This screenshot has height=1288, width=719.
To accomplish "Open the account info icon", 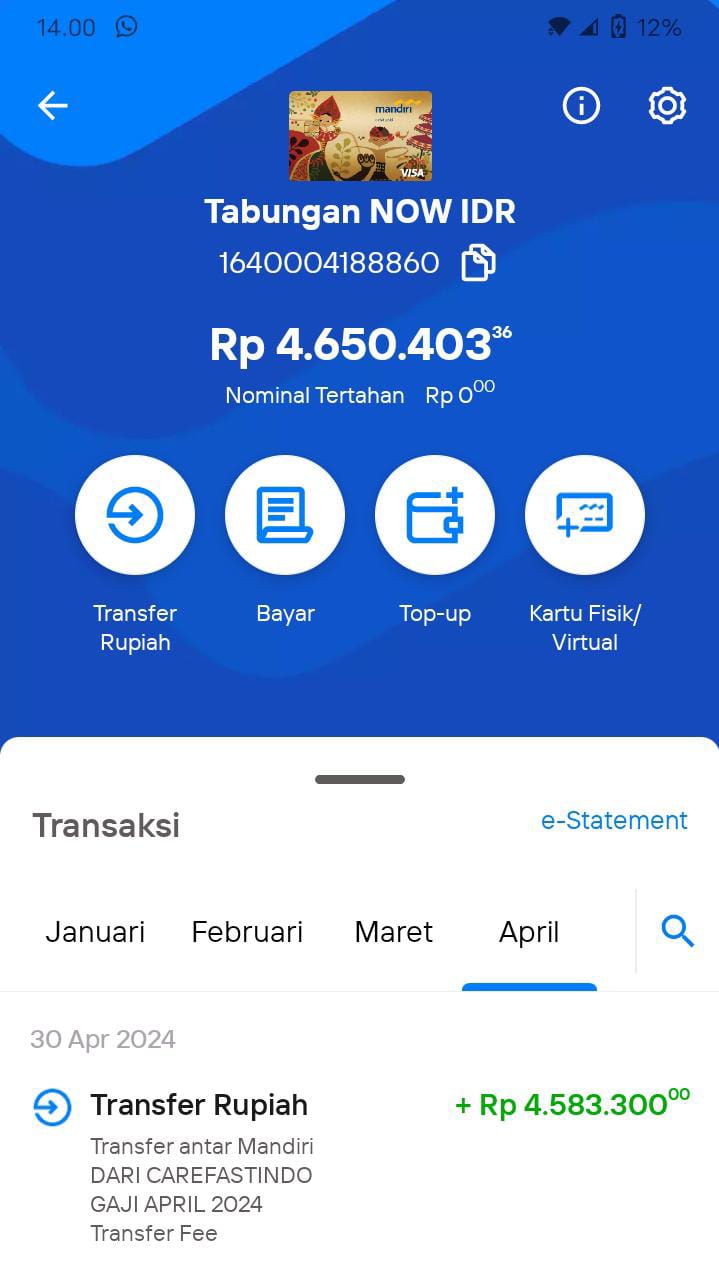I will 581,105.
